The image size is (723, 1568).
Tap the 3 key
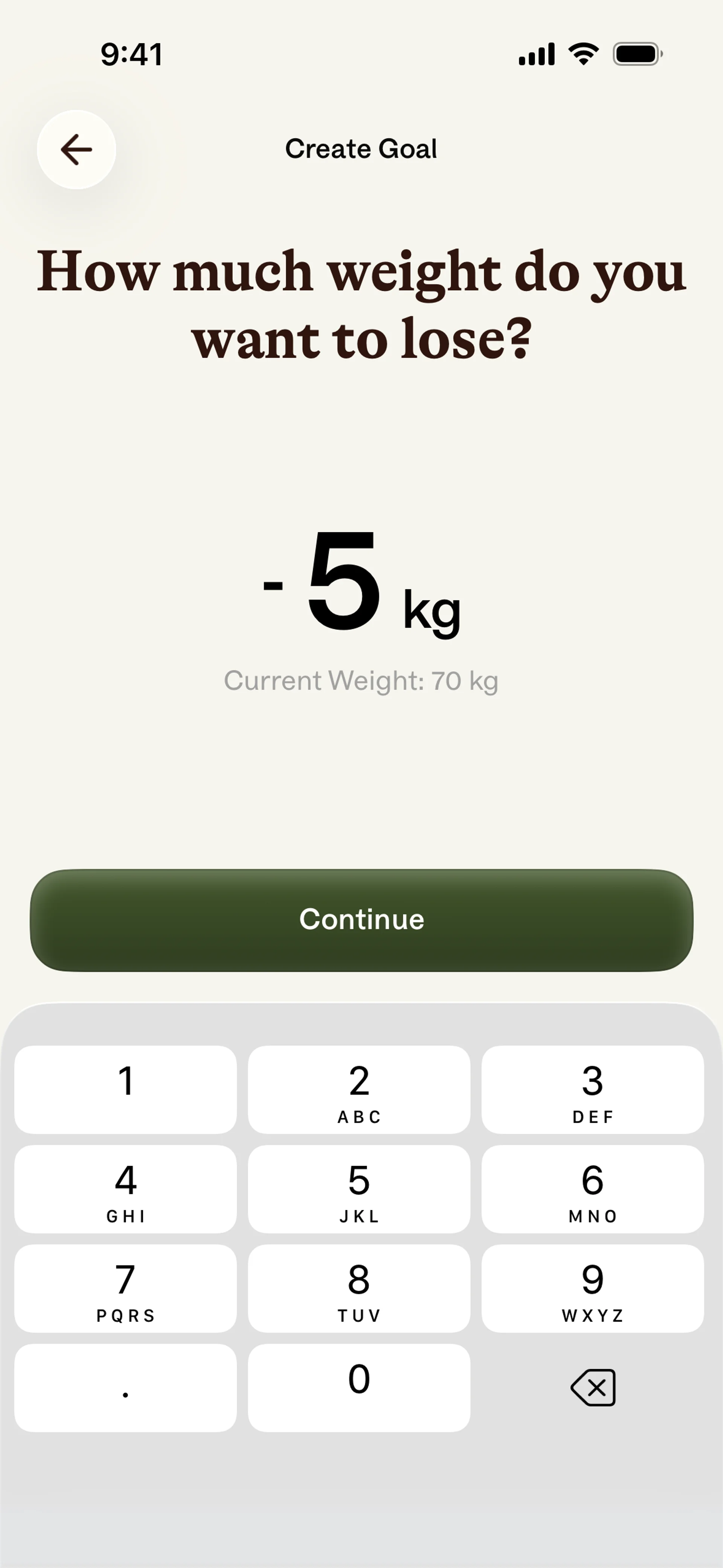pyautogui.click(x=592, y=1090)
